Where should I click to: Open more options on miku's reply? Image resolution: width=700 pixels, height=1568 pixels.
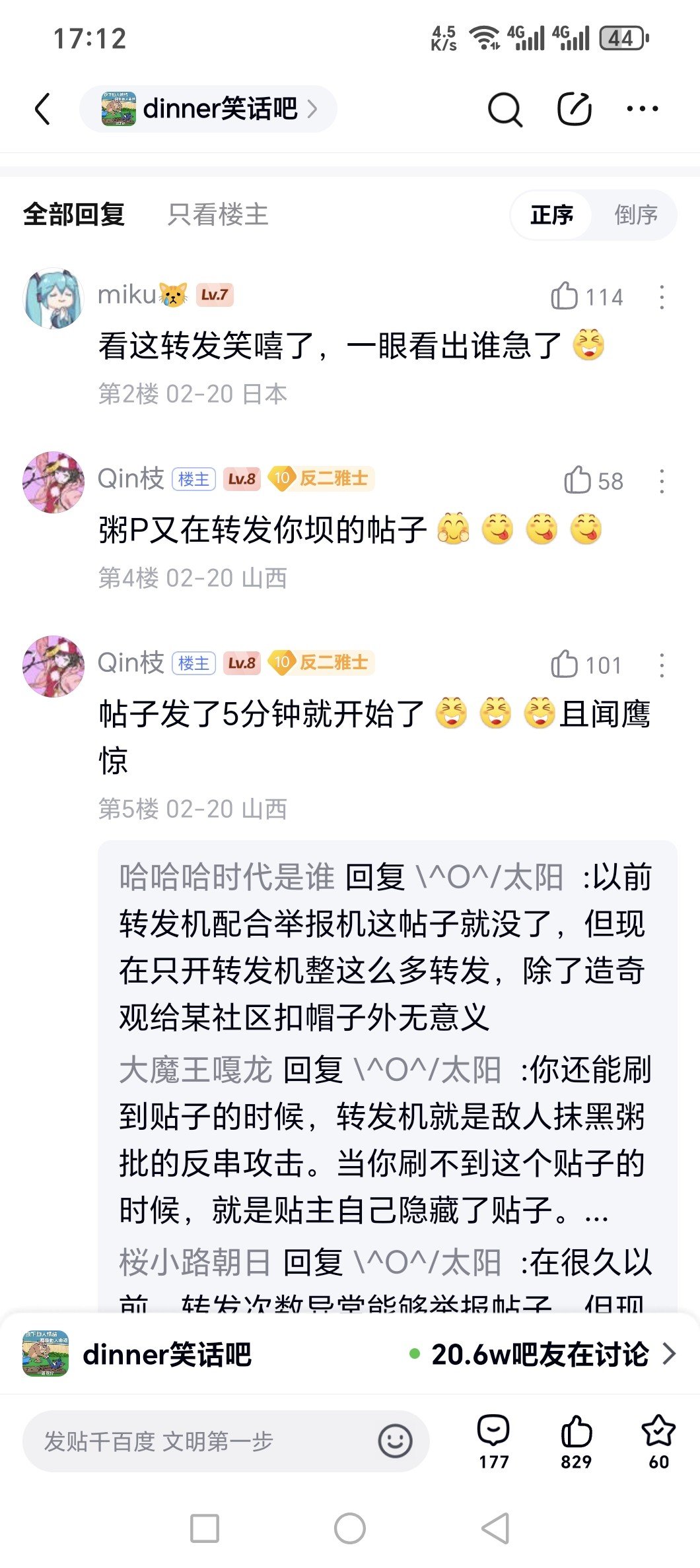pos(662,297)
